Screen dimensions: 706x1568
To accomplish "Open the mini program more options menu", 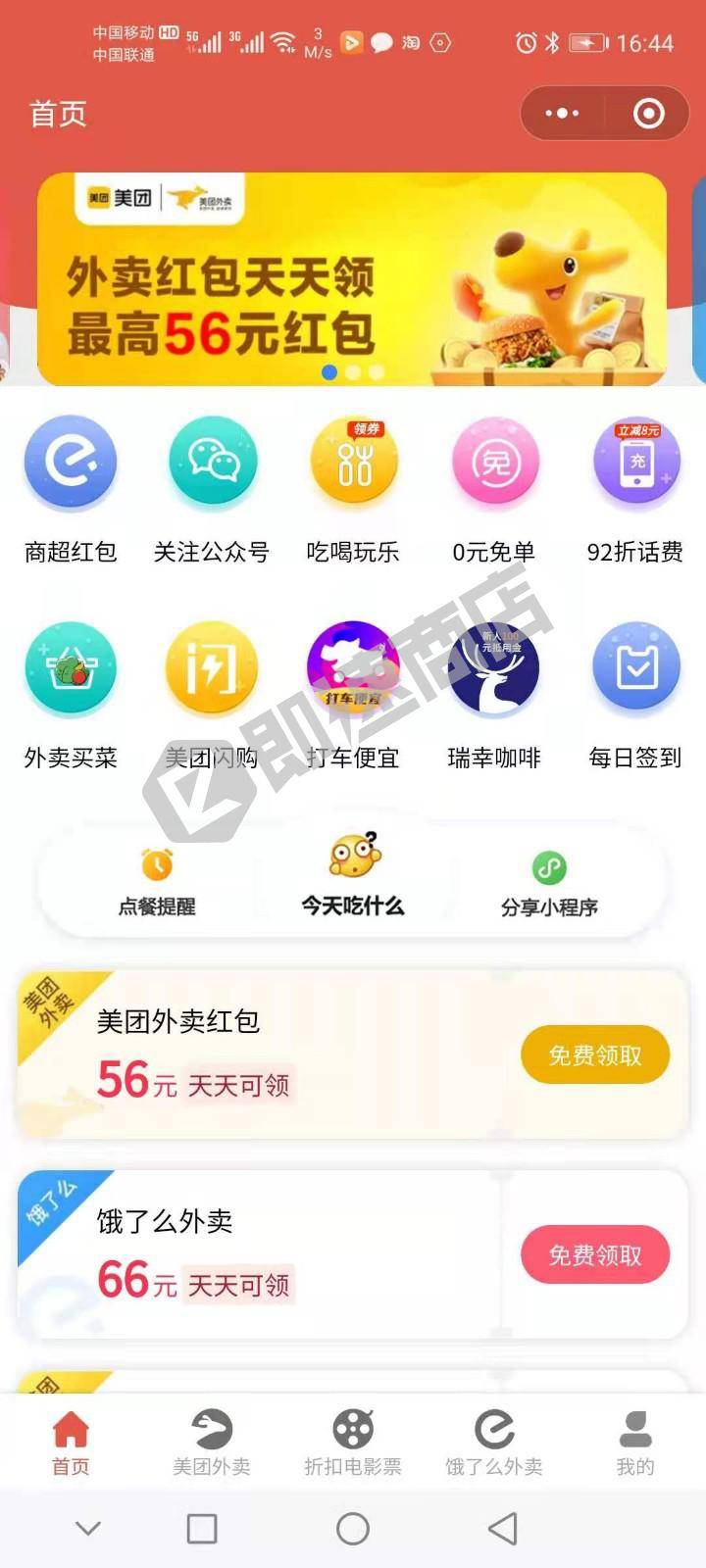I will point(562,114).
